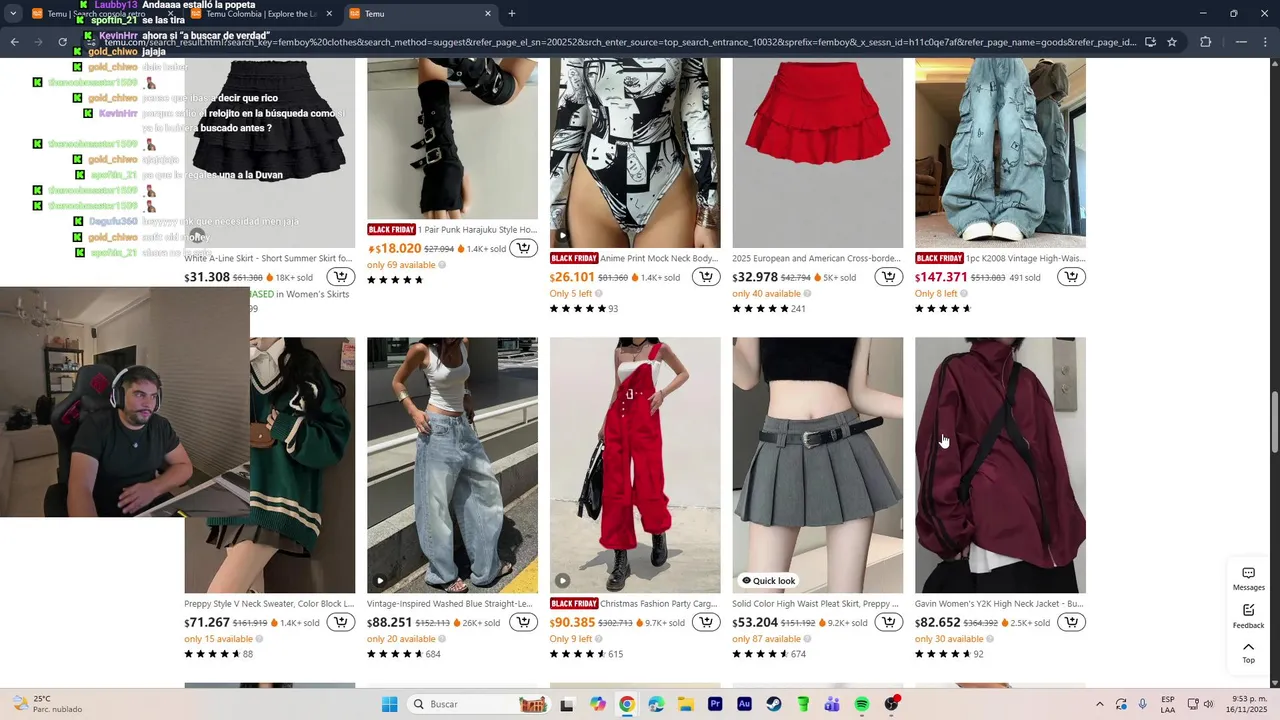
Task: Open a new browser tab
Action: pyautogui.click(x=512, y=14)
